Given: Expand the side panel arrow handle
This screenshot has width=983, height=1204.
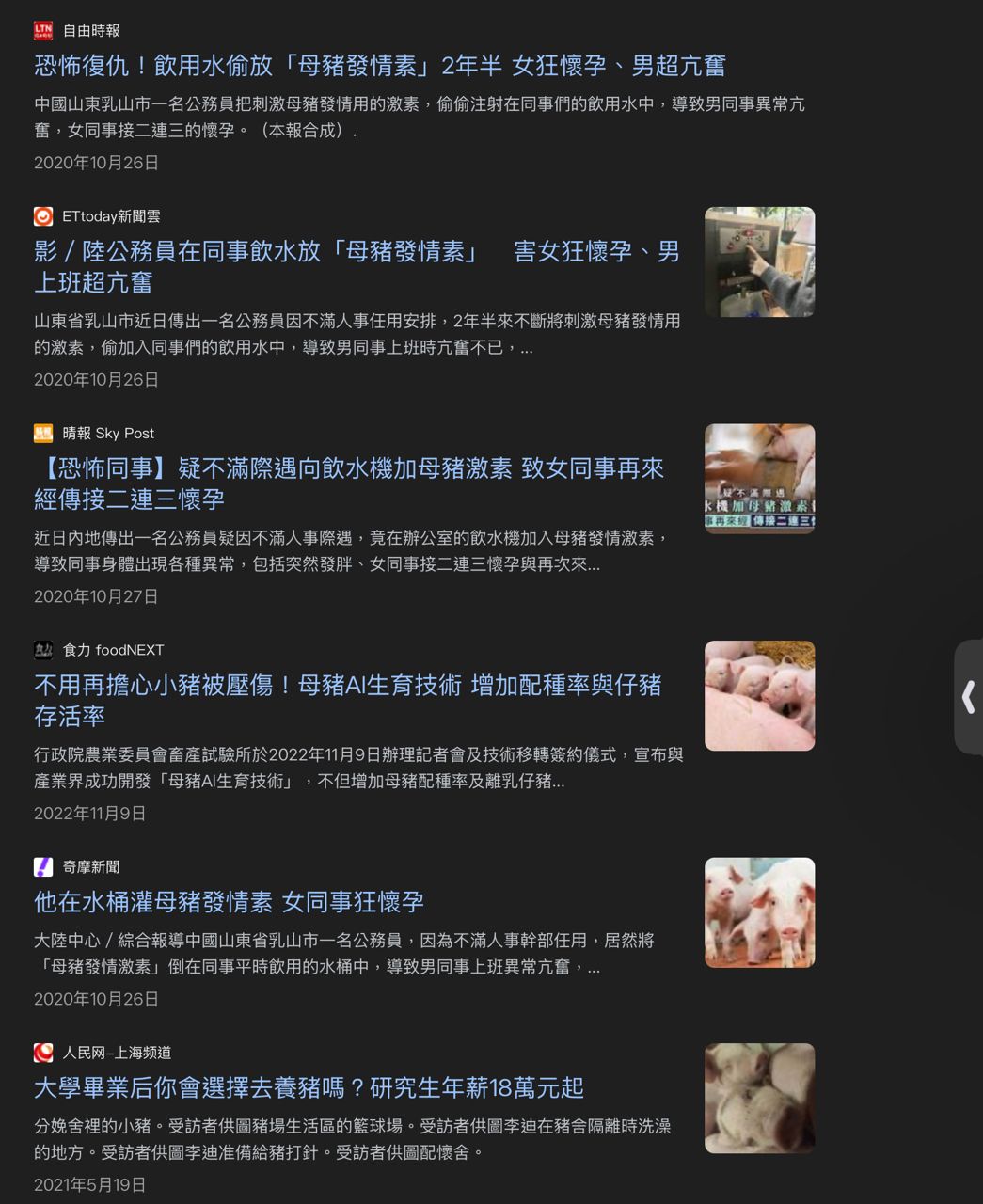Looking at the screenshot, I should click(x=969, y=697).
